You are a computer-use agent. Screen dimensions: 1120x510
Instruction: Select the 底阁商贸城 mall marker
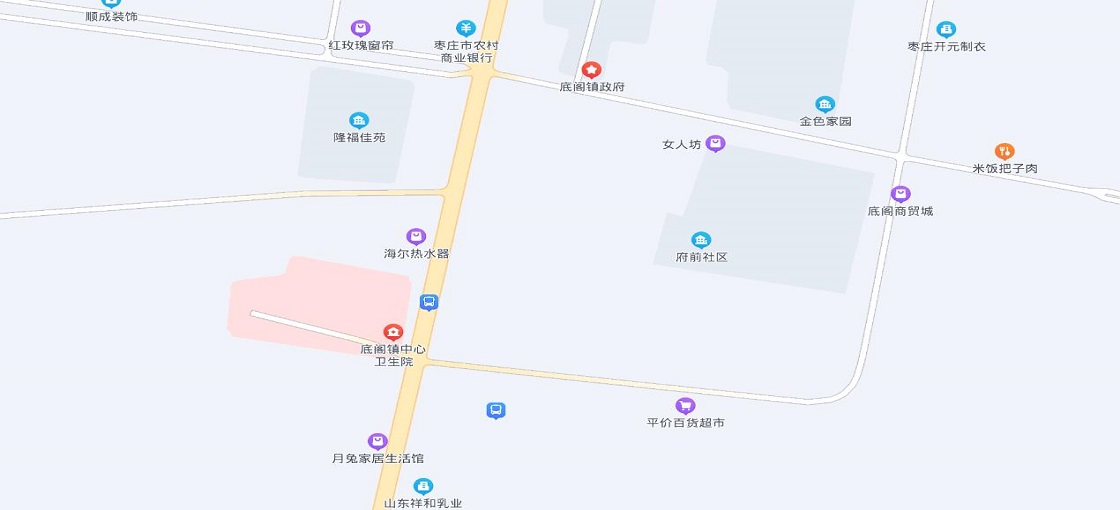tap(900, 194)
